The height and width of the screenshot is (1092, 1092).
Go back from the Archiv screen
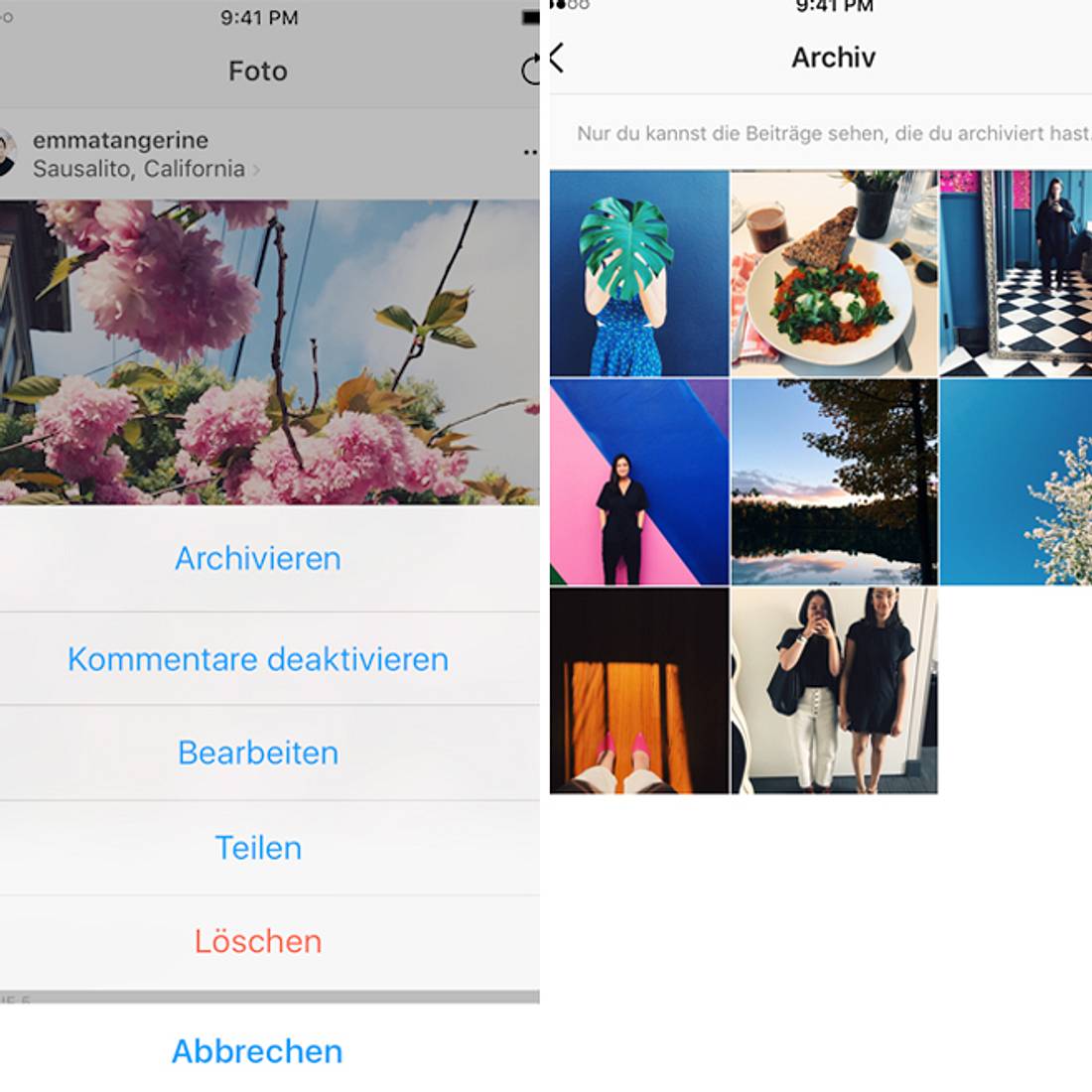tap(558, 58)
